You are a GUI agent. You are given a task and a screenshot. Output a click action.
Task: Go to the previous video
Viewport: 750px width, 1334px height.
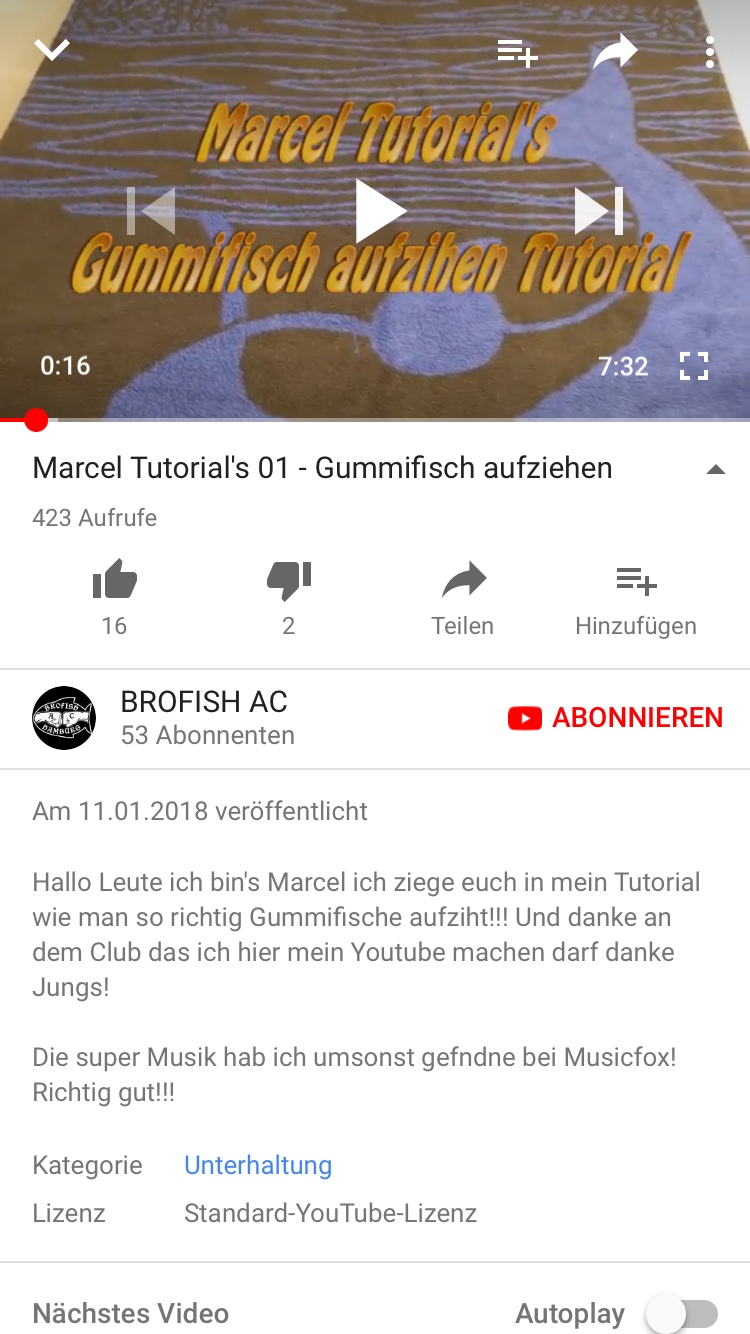click(152, 211)
